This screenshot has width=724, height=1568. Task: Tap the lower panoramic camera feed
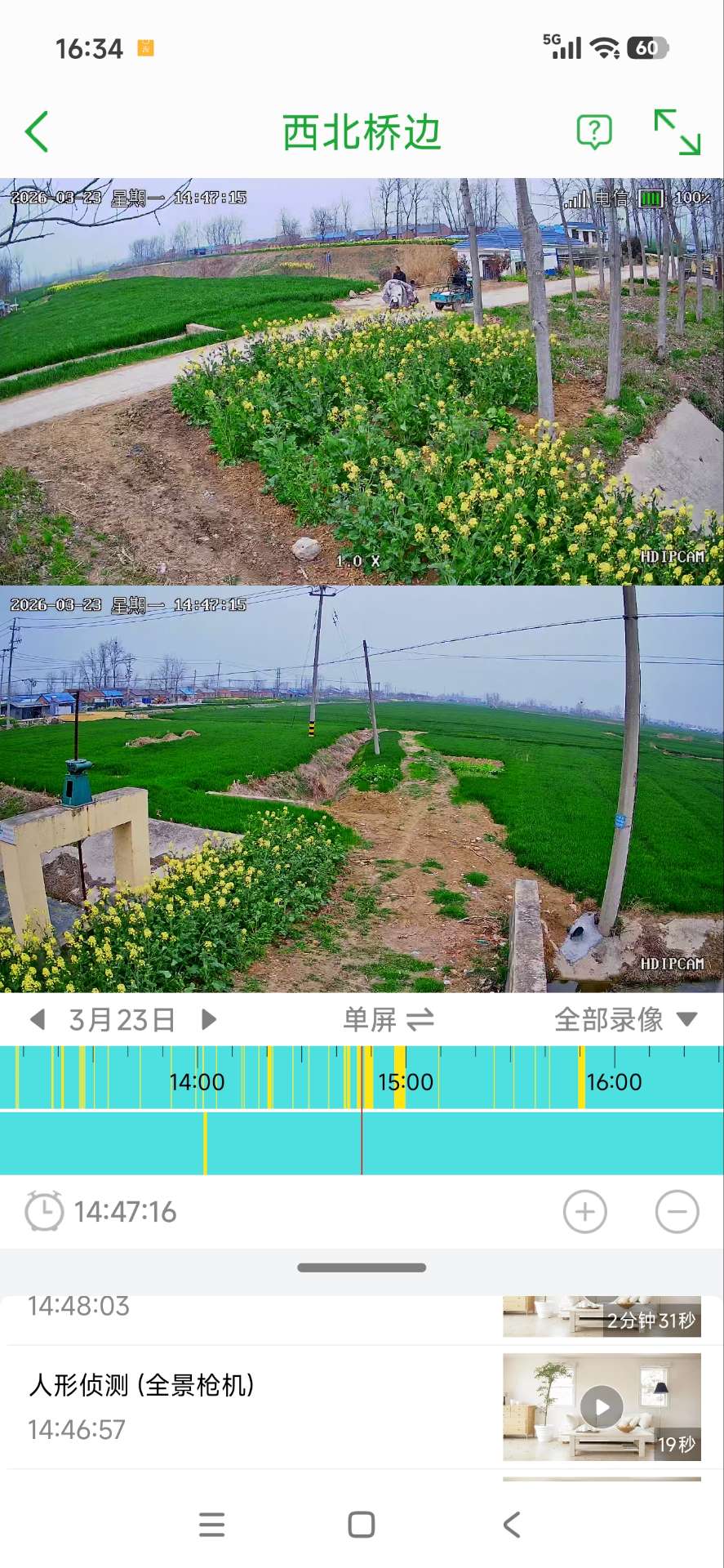362,789
